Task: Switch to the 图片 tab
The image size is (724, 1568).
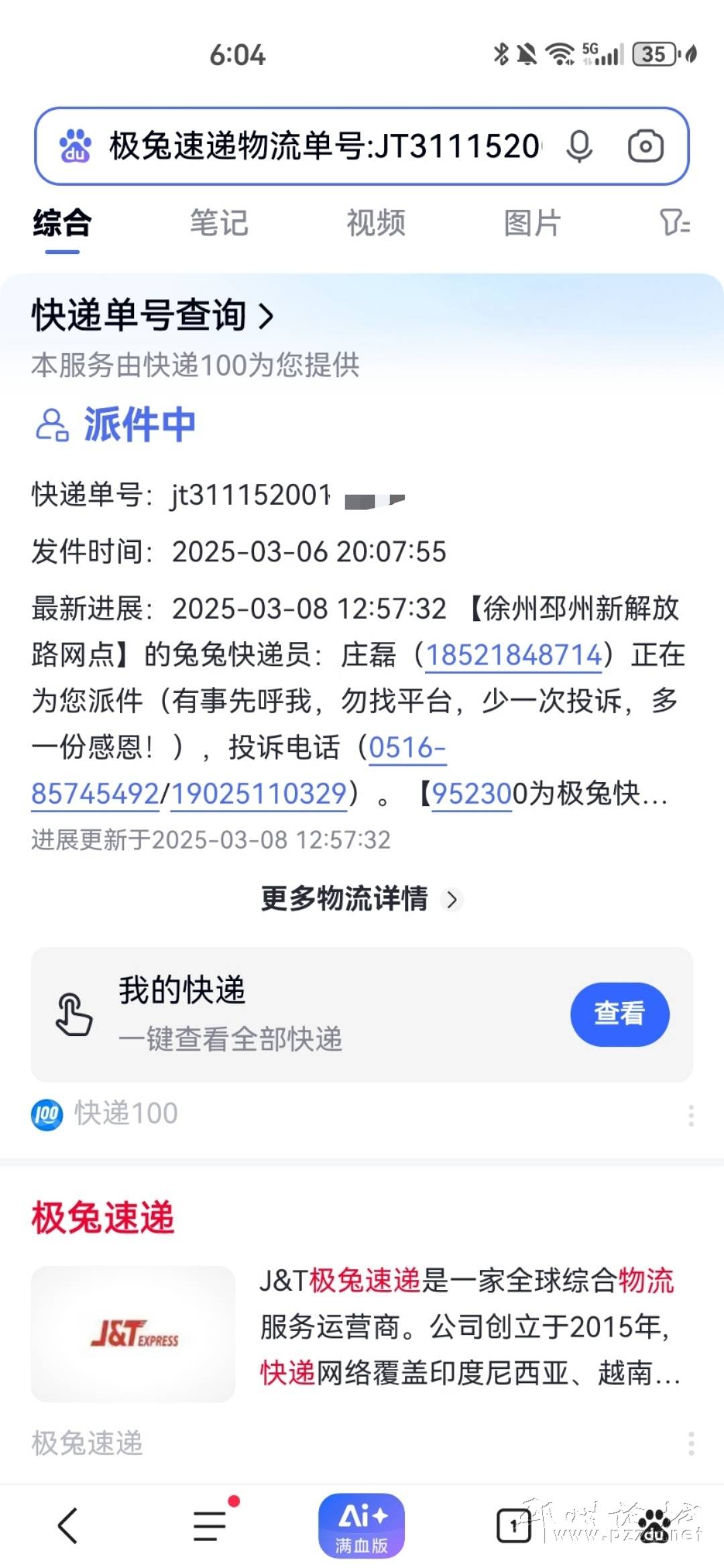Action: (532, 223)
